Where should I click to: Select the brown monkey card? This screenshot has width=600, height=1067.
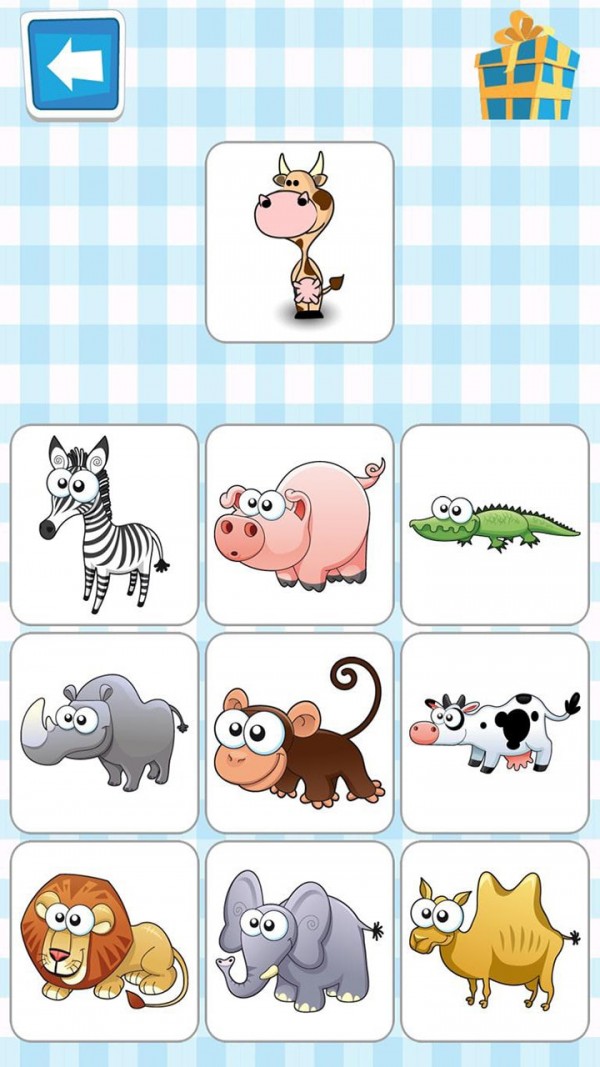(x=299, y=733)
